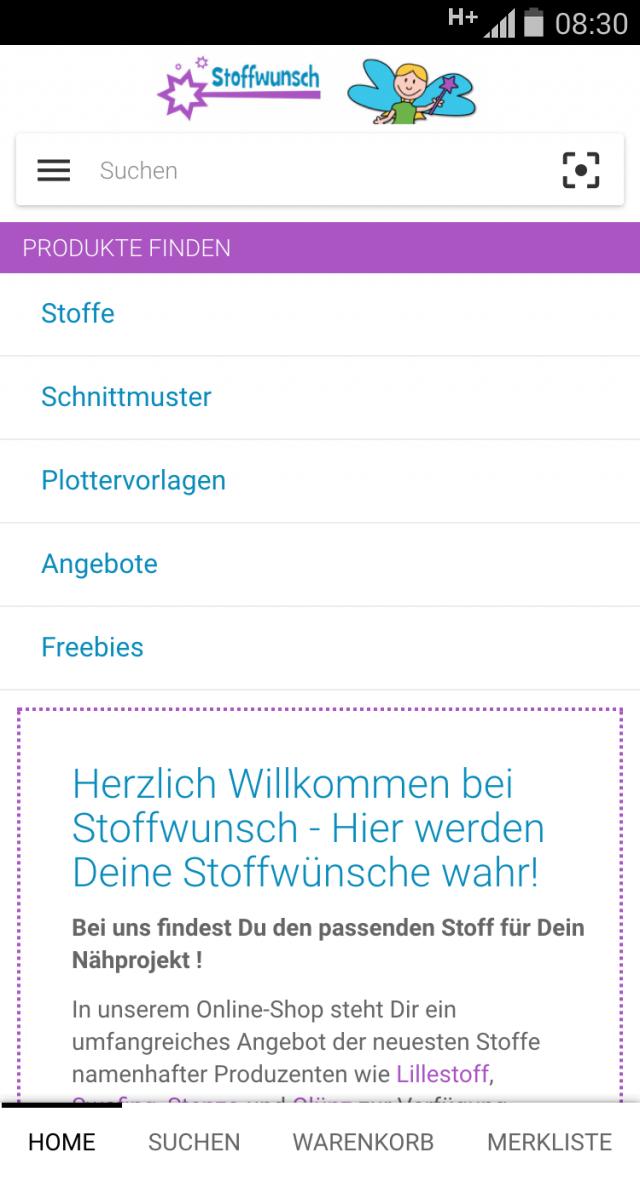Open the hamburger menu

pos(54,171)
